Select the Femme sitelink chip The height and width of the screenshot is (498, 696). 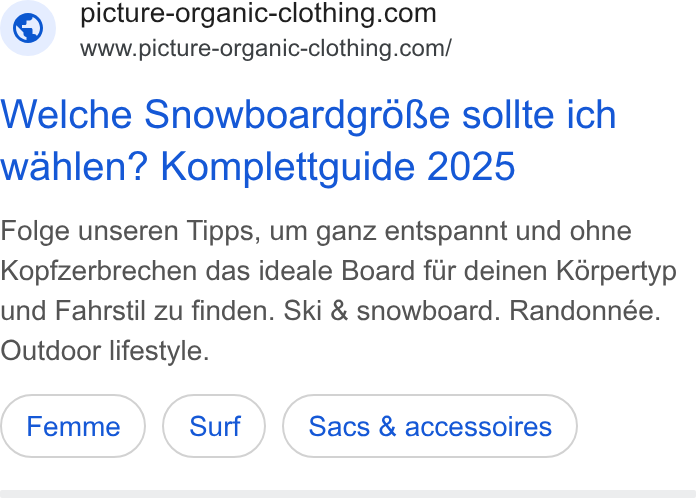pos(73,426)
